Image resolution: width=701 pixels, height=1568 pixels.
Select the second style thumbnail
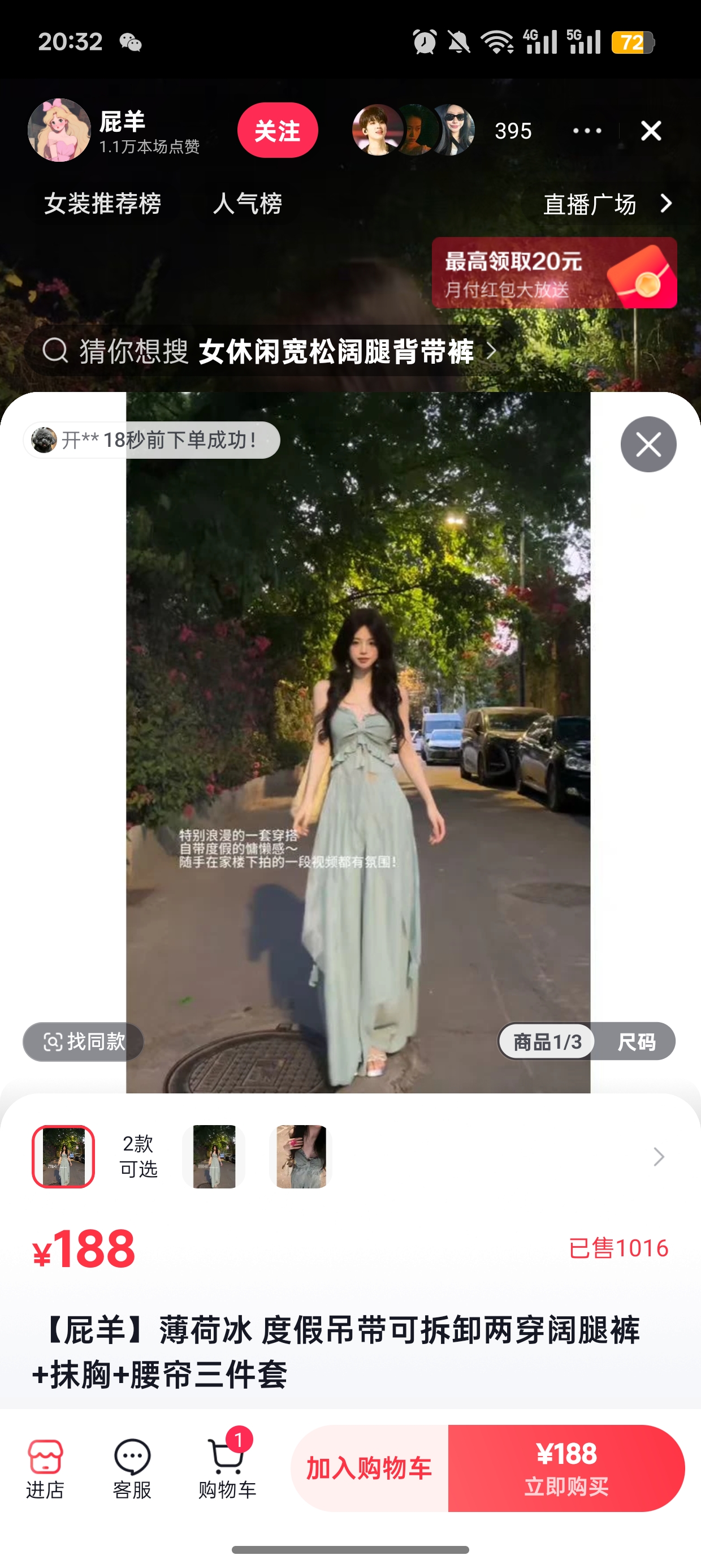pos(214,1157)
